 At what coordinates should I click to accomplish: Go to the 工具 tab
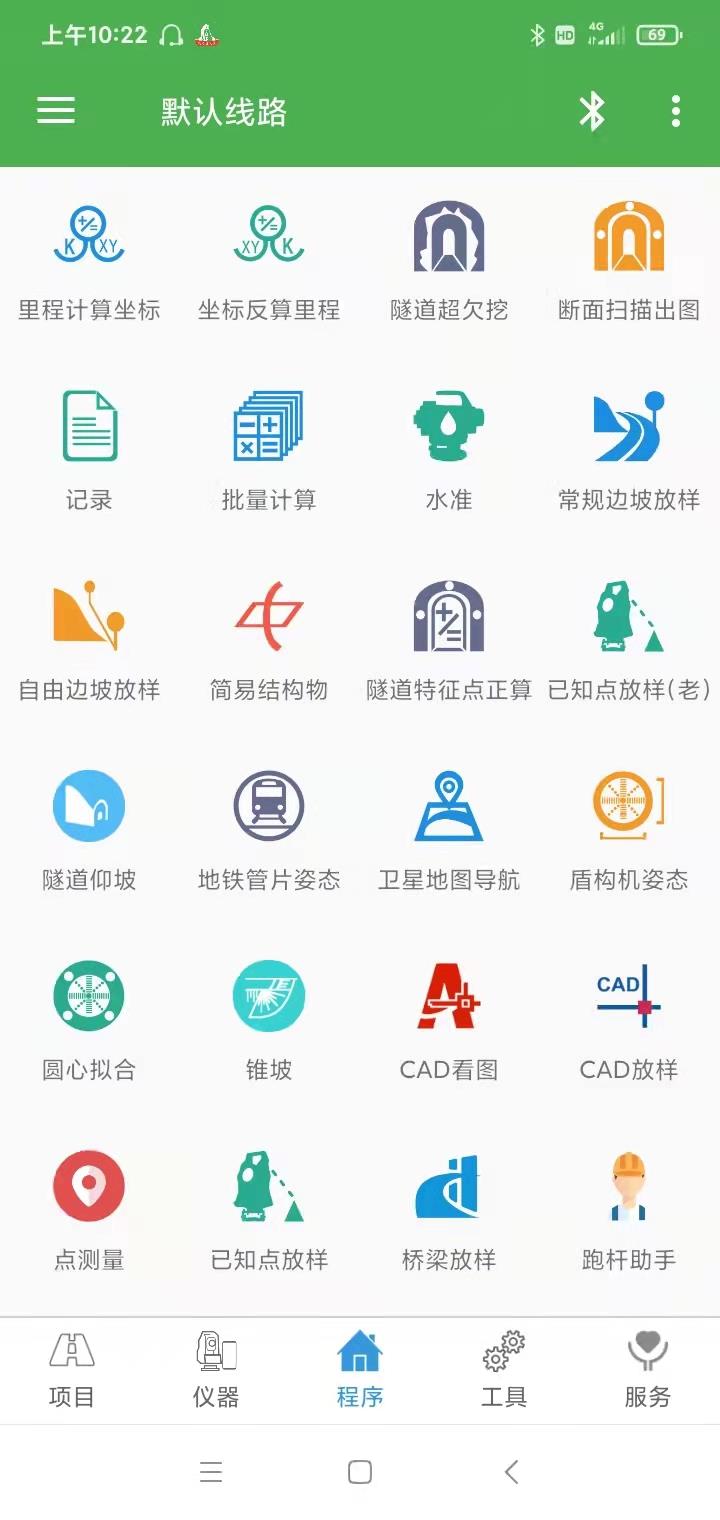(504, 1370)
